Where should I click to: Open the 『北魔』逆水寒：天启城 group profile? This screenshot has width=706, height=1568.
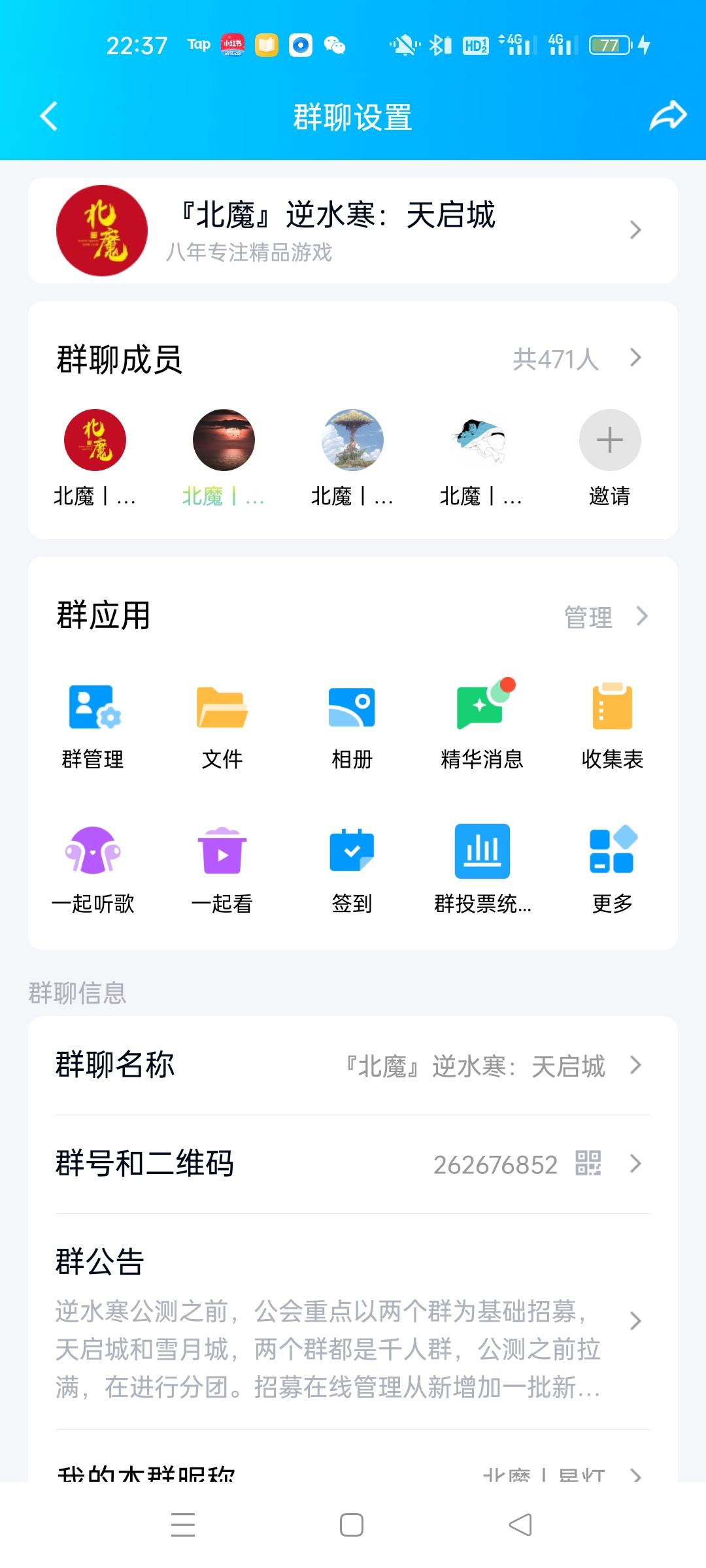pyautogui.click(x=352, y=231)
